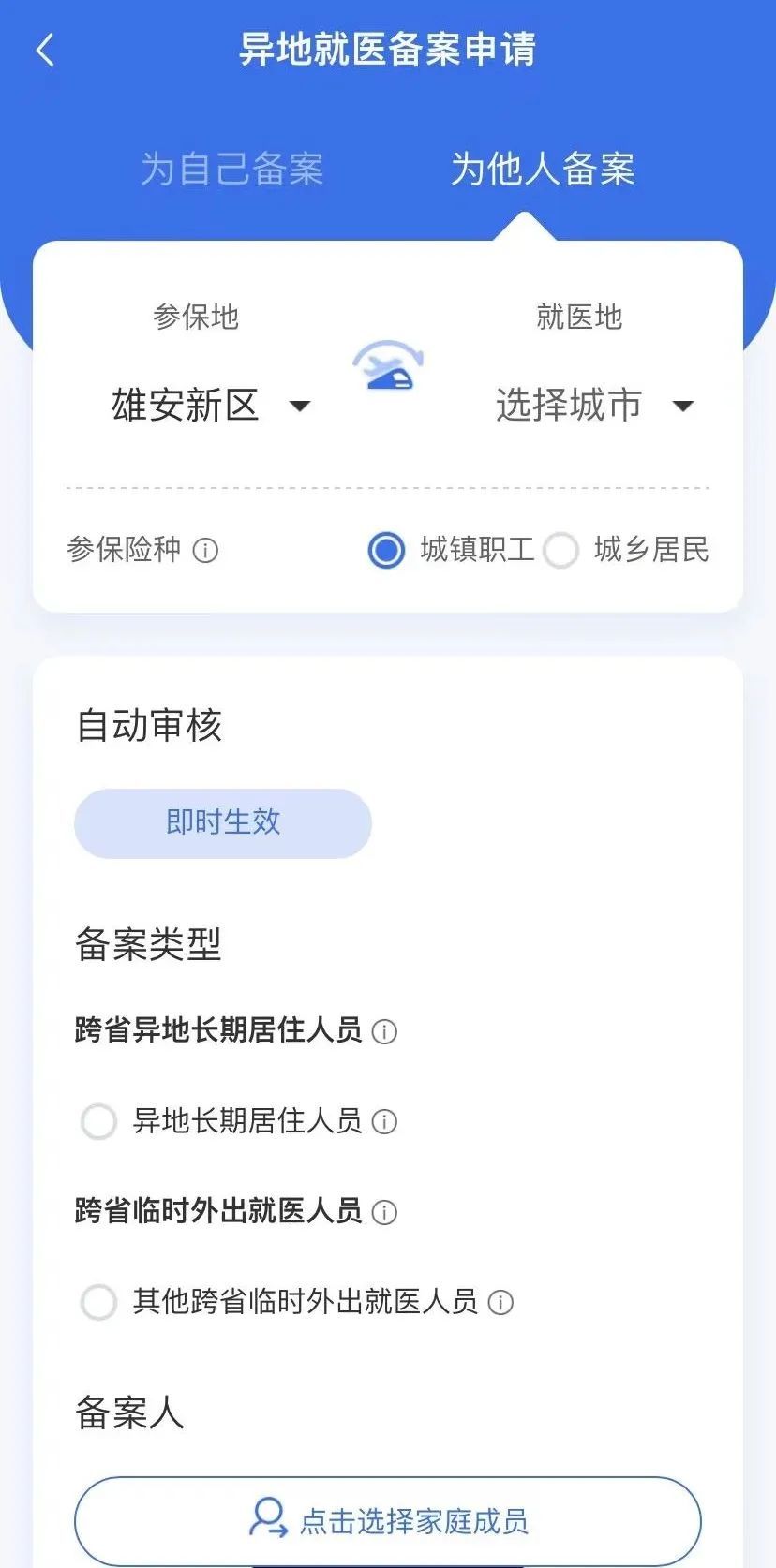点击其他跨省临时外出就医人员旁的信息图标
Image resolution: width=776 pixels, height=1568 pixels.
click(502, 1302)
